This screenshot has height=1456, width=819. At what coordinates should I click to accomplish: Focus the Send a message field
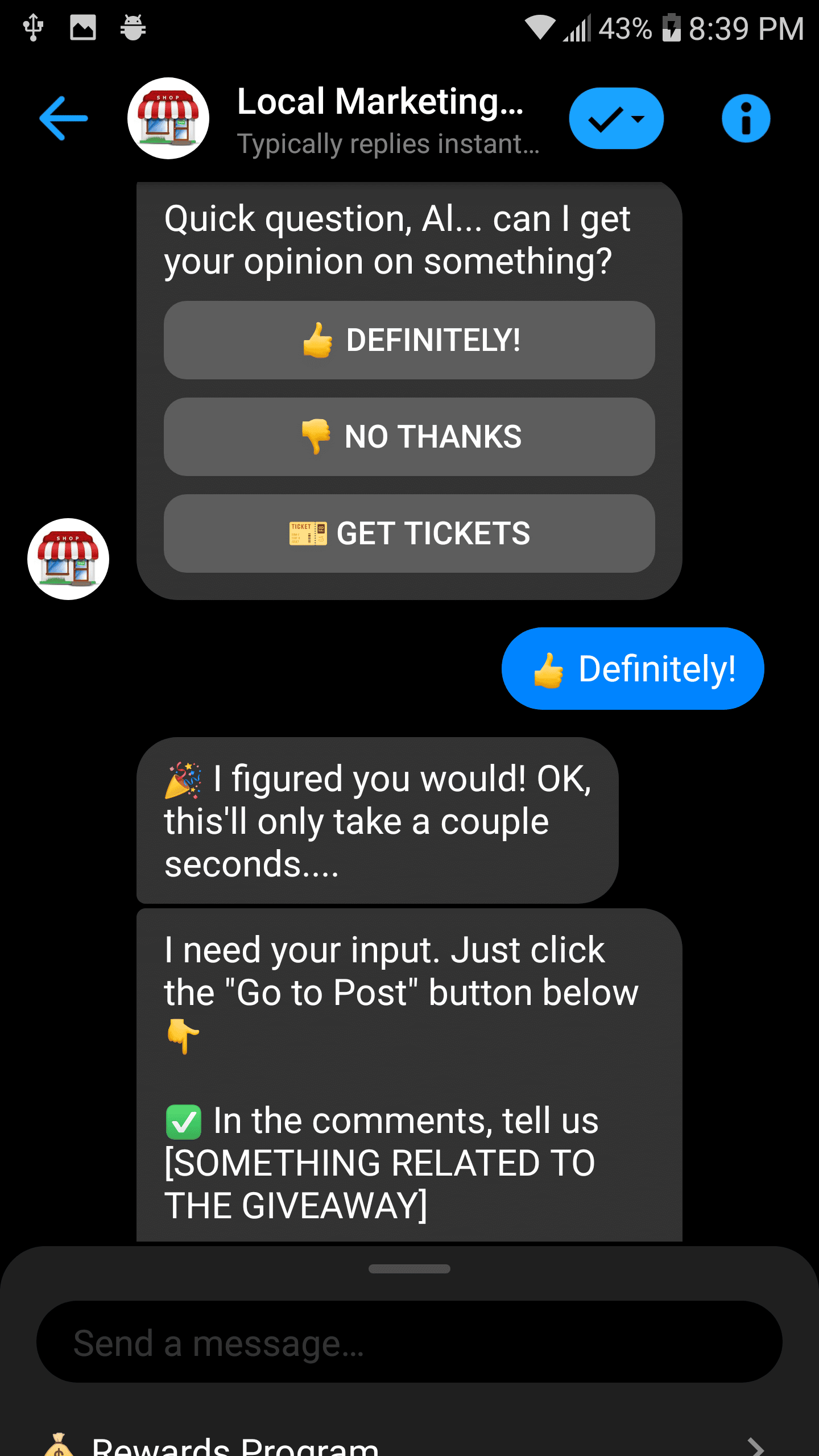[x=409, y=1342]
